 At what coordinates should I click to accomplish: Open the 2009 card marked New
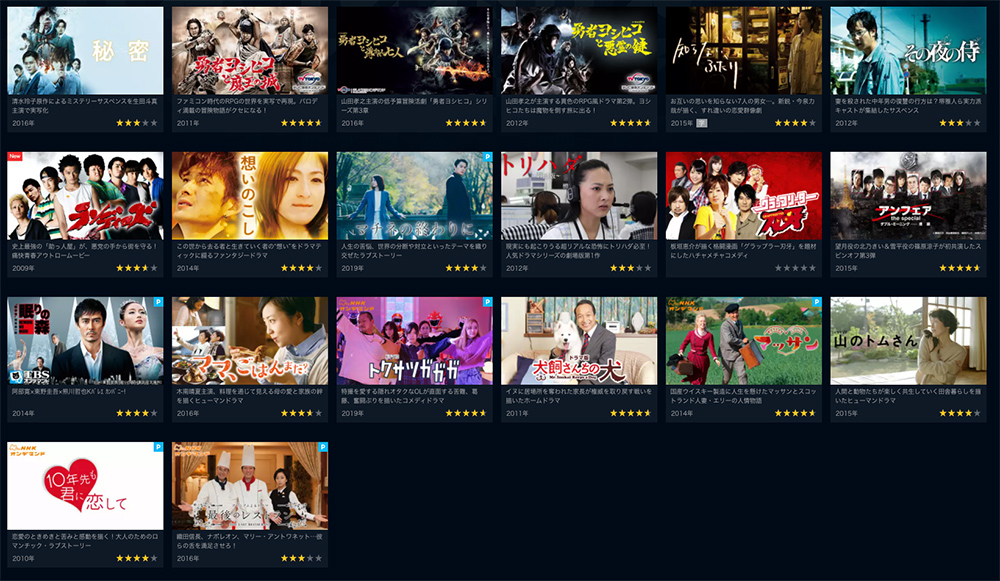tap(85, 196)
